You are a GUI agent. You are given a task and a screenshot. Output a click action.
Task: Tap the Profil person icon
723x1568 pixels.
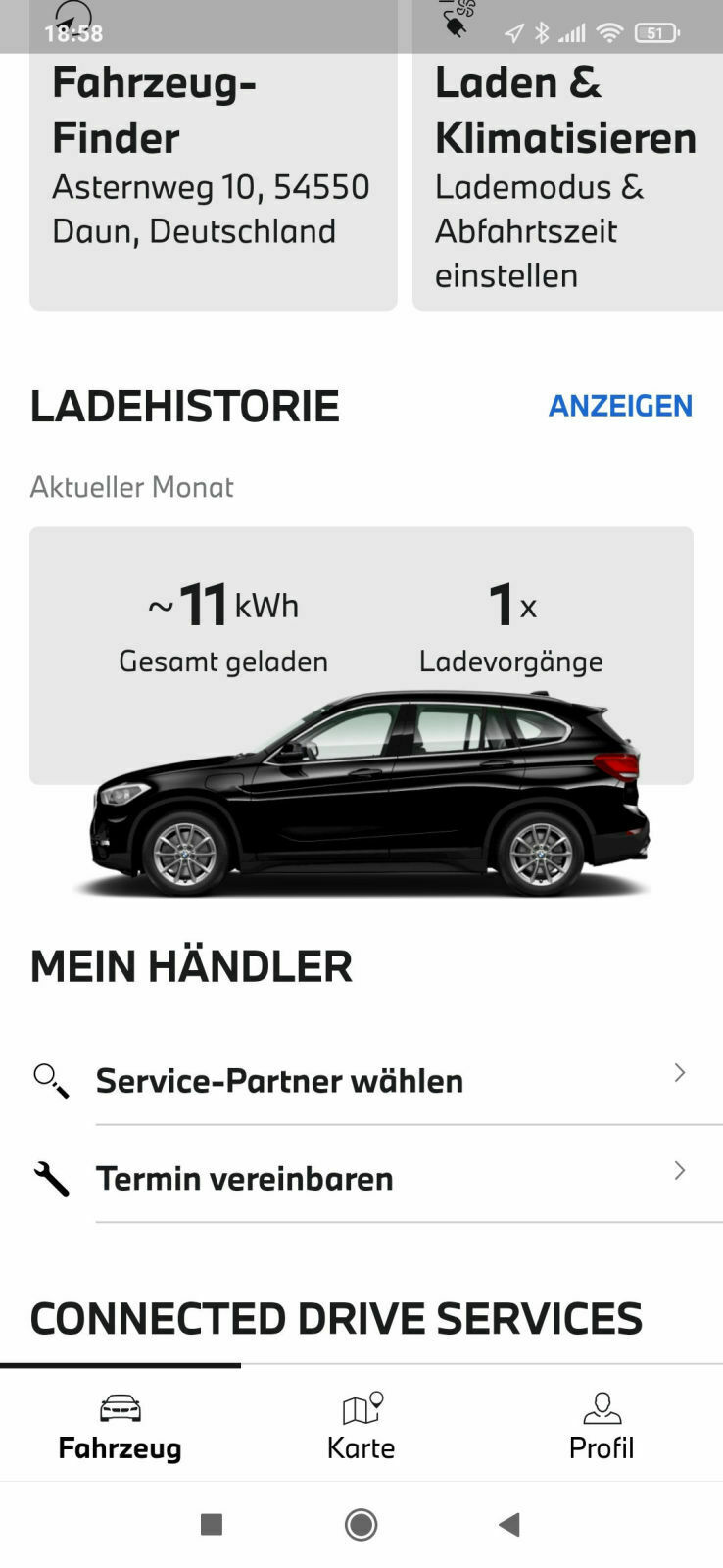(602, 1409)
